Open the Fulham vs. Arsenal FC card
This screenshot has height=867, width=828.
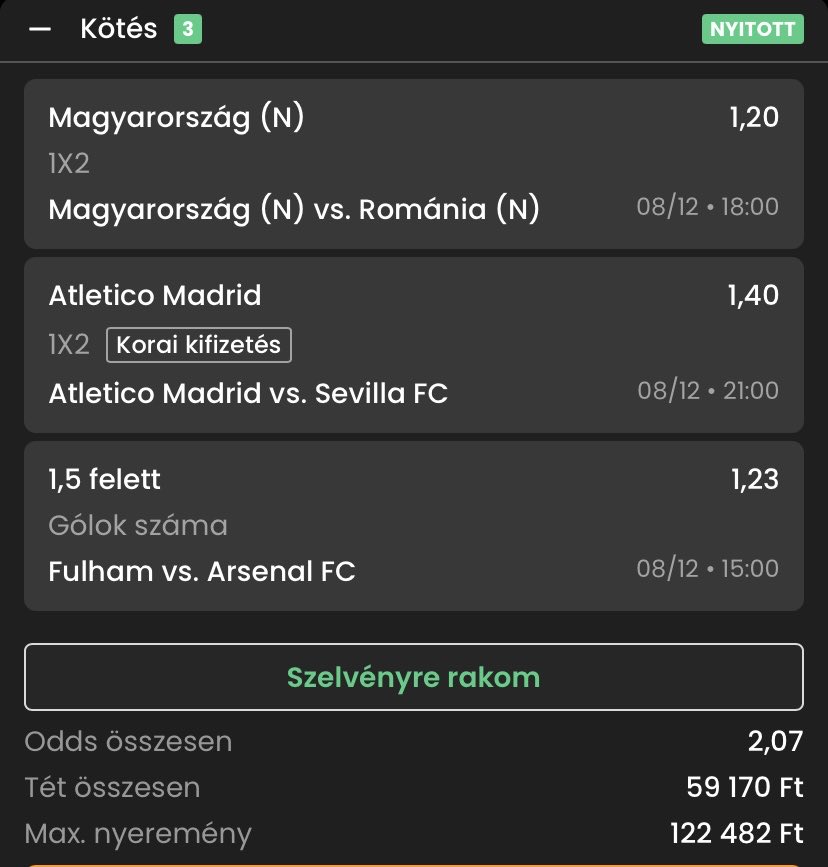[x=413, y=525]
